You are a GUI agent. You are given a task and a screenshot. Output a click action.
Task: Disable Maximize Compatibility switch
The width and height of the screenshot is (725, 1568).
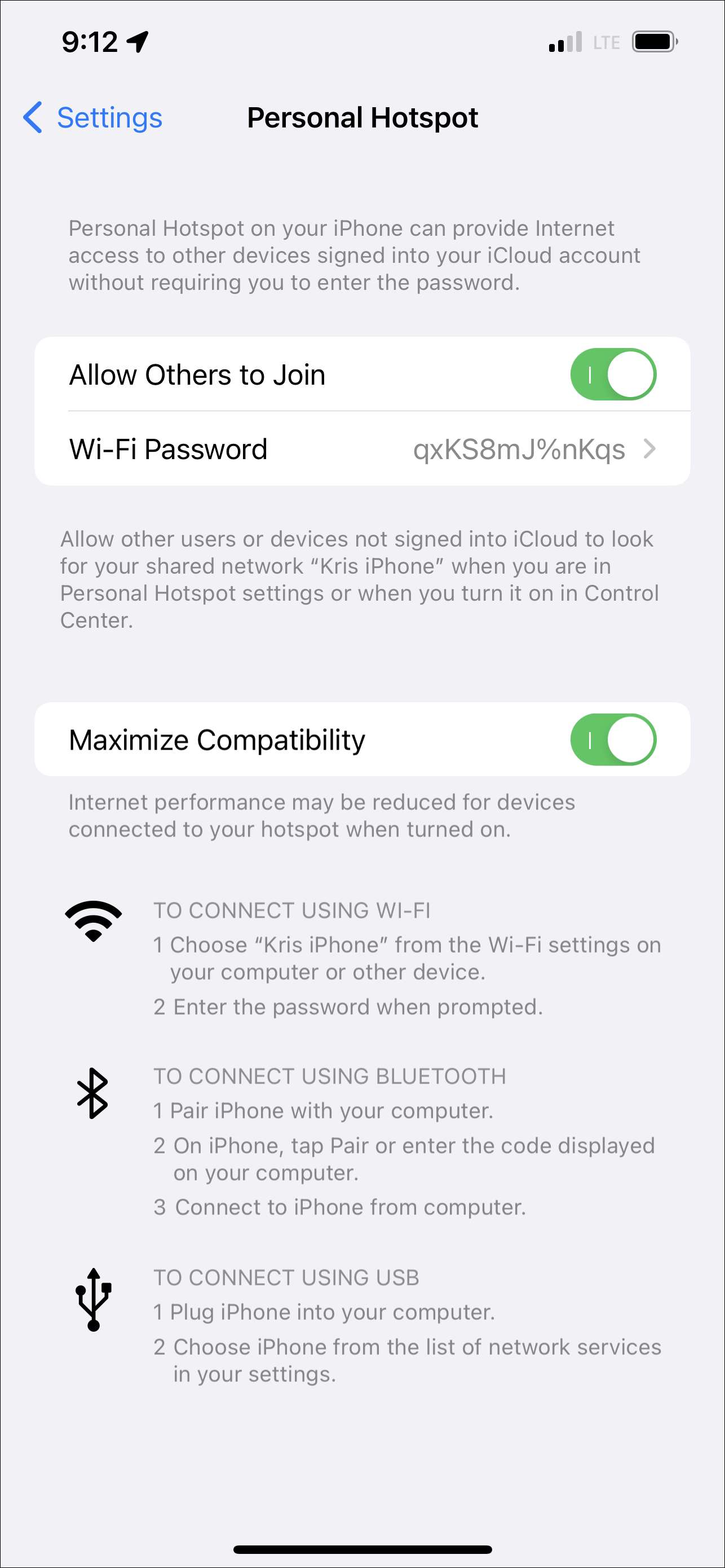[x=612, y=739]
